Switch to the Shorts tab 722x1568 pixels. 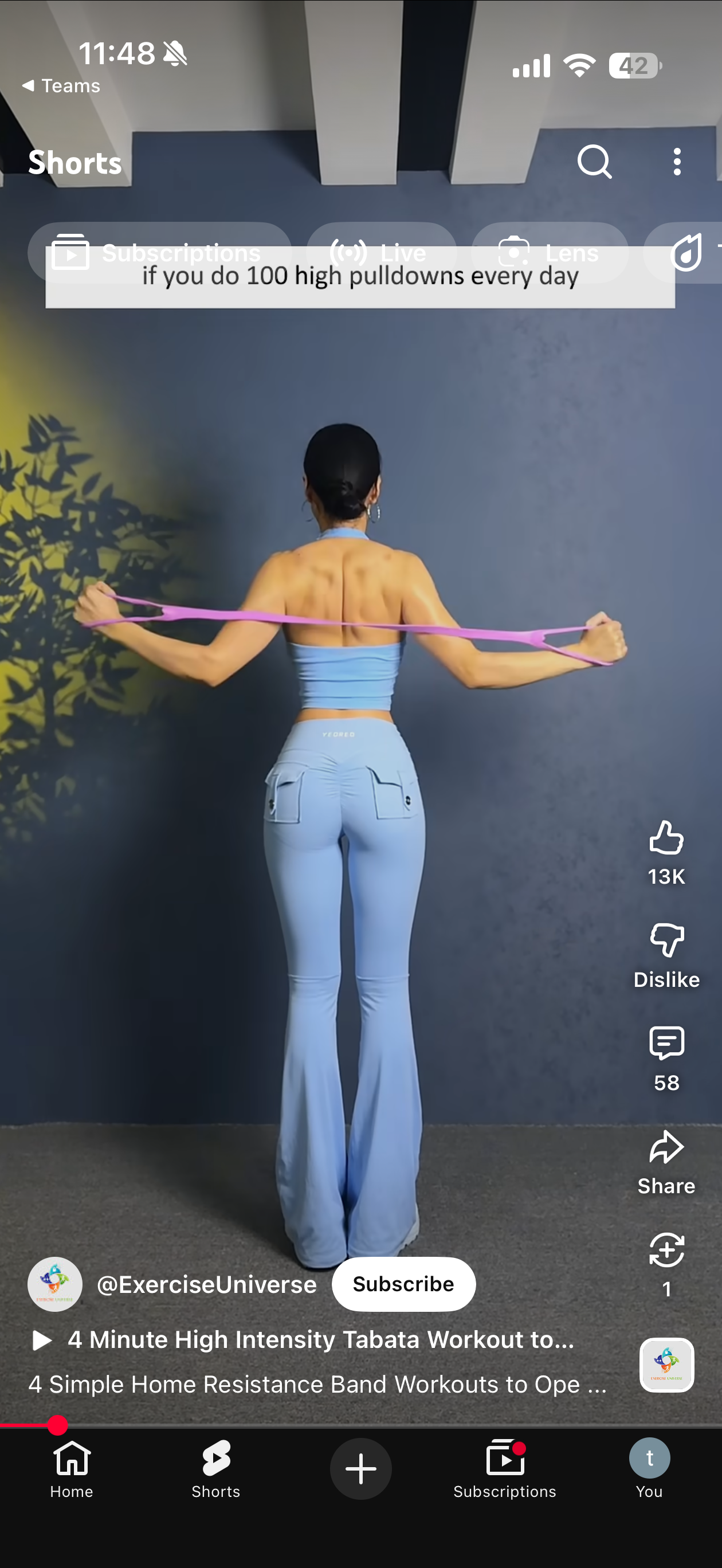(x=216, y=1468)
